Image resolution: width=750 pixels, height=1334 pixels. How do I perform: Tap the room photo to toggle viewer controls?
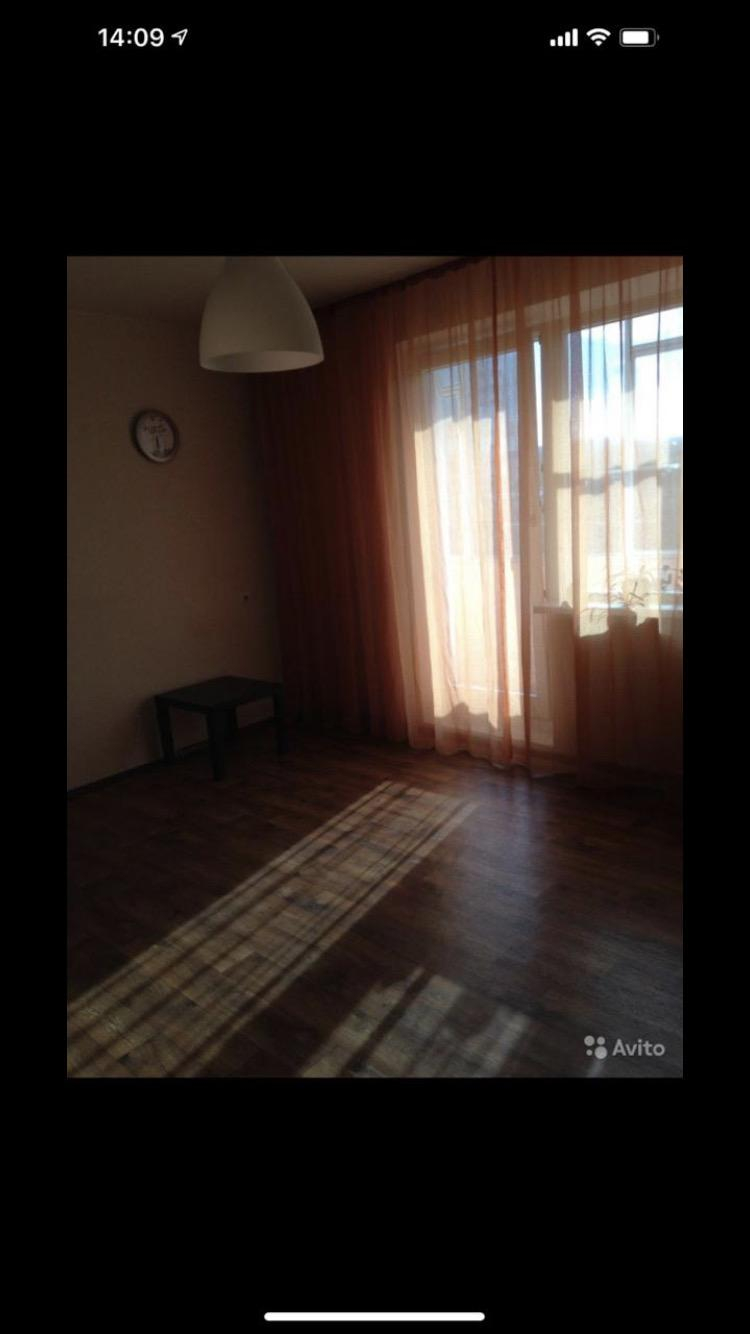pos(375,667)
